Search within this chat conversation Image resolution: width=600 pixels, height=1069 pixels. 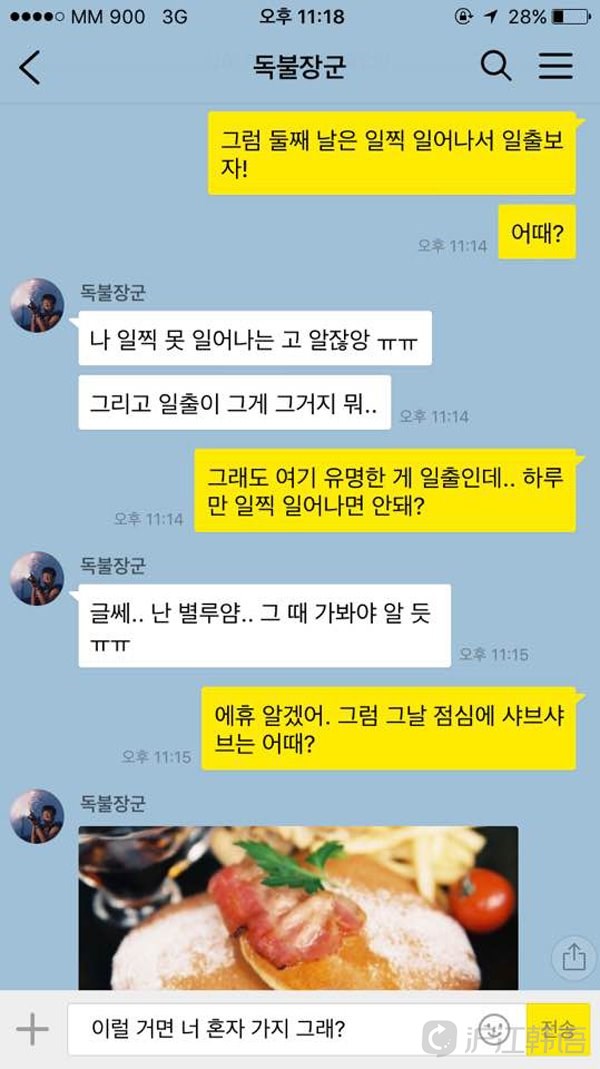(x=496, y=67)
